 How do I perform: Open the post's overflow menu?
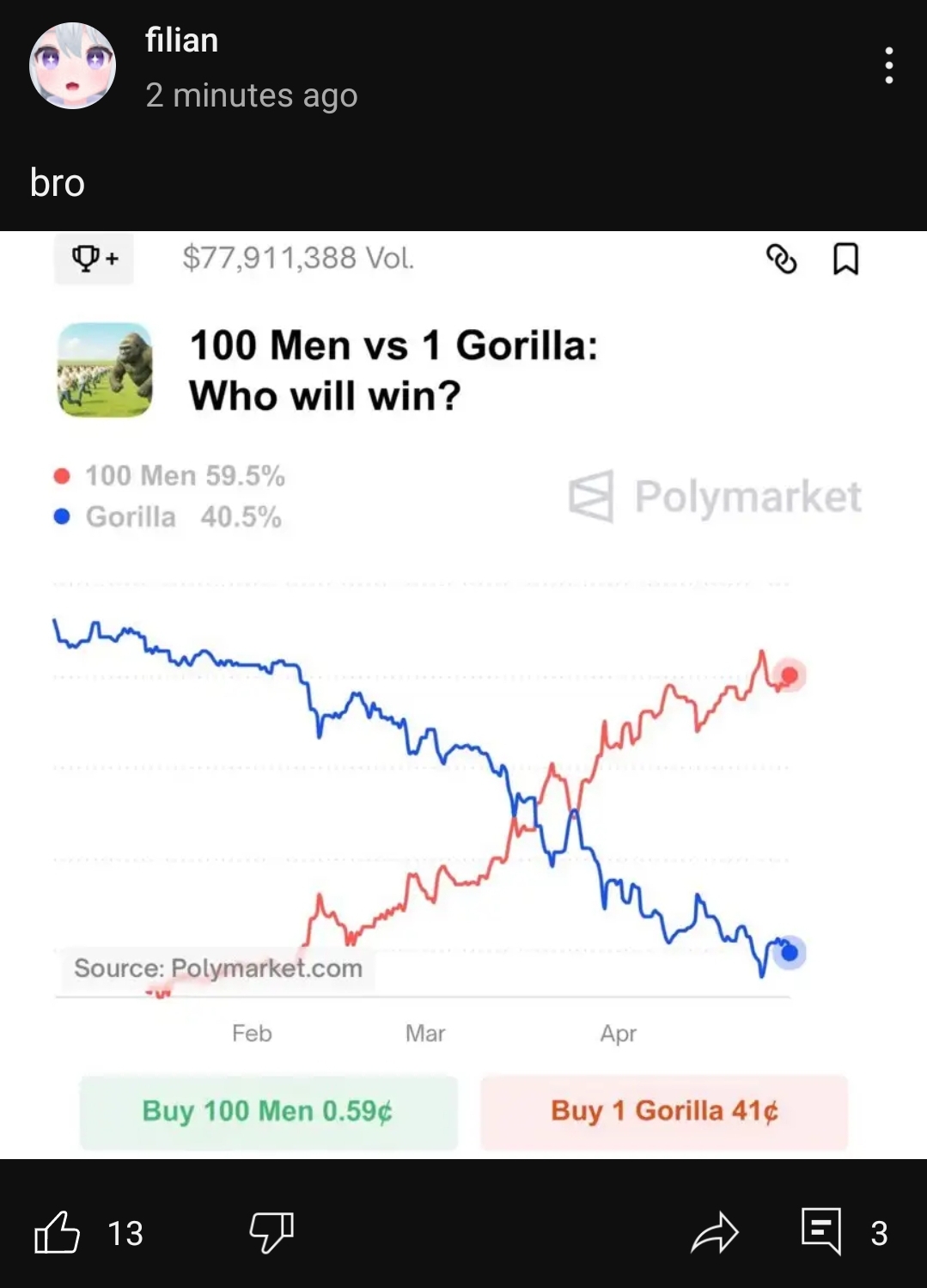[x=888, y=65]
